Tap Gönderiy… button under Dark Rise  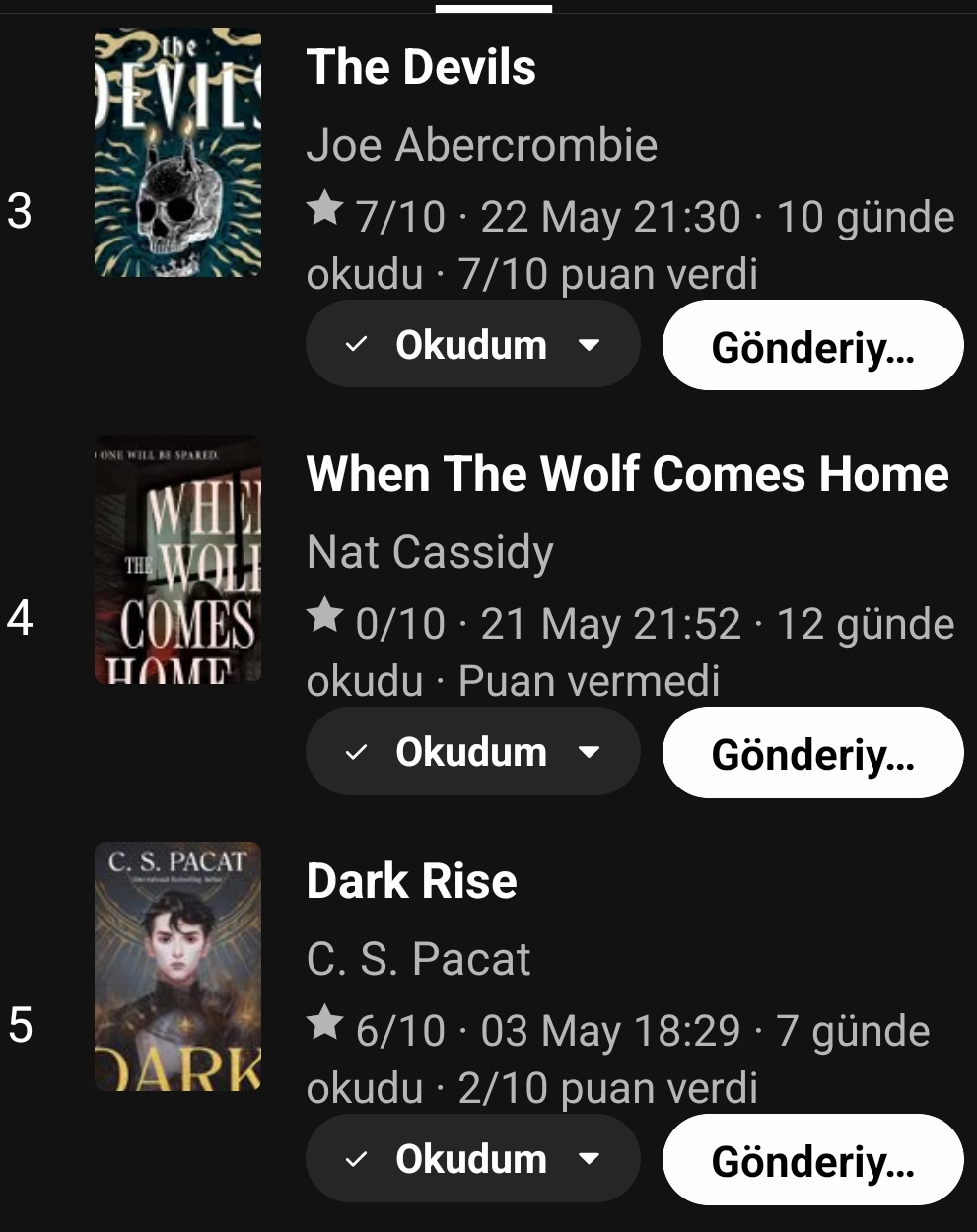[x=812, y=1160]
